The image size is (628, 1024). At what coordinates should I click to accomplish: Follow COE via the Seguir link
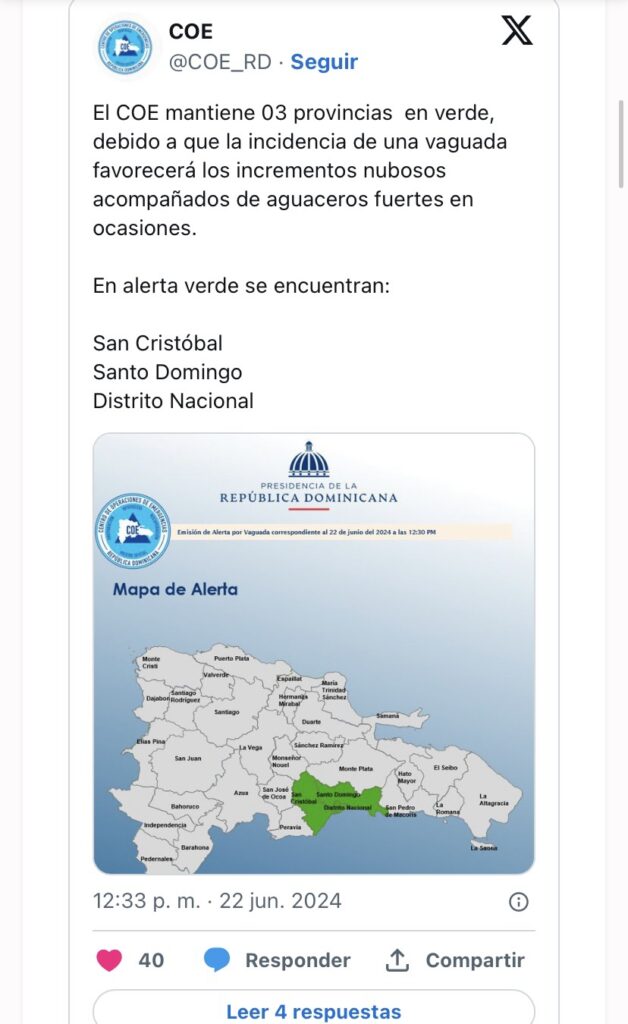pos(323,62)
